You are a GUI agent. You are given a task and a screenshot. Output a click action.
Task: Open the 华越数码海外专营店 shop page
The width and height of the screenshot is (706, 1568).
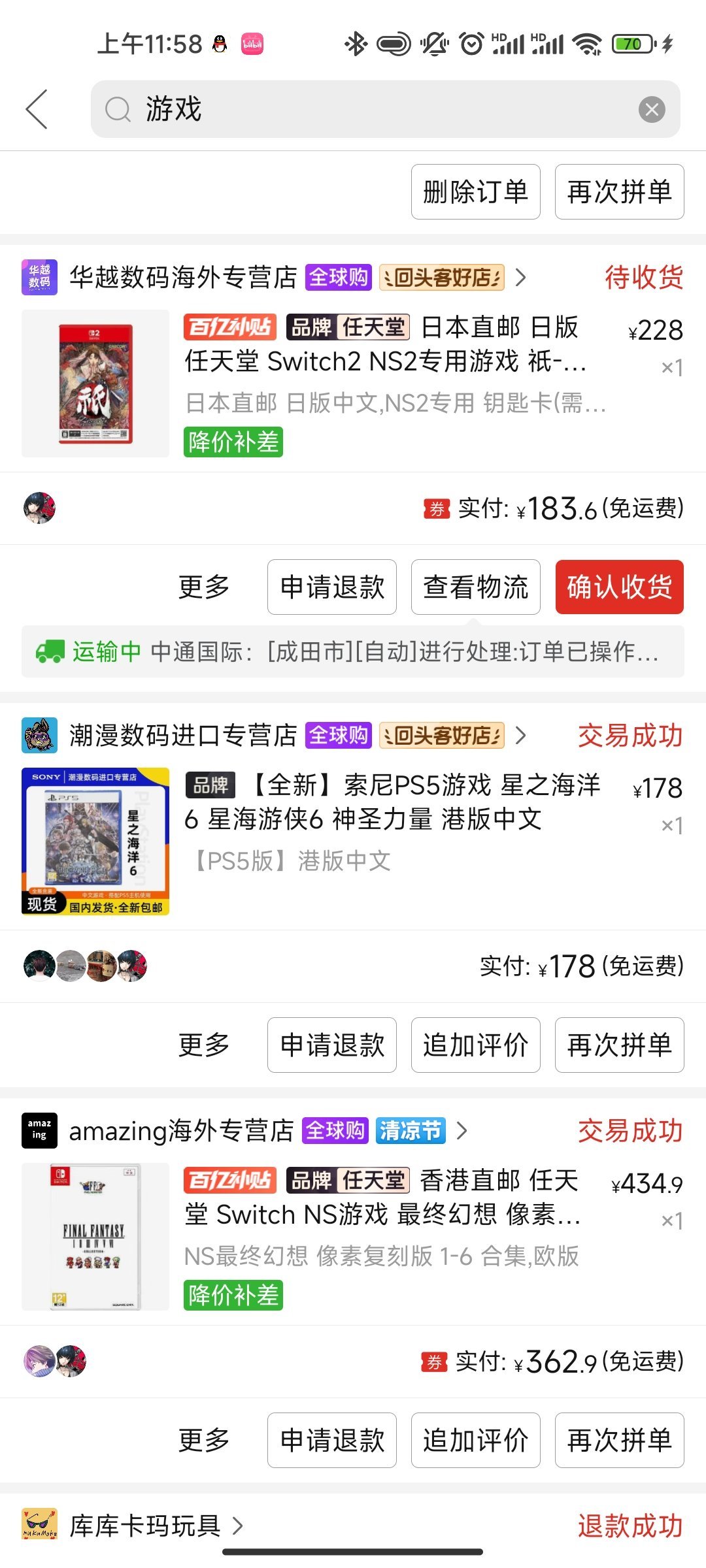183,278
